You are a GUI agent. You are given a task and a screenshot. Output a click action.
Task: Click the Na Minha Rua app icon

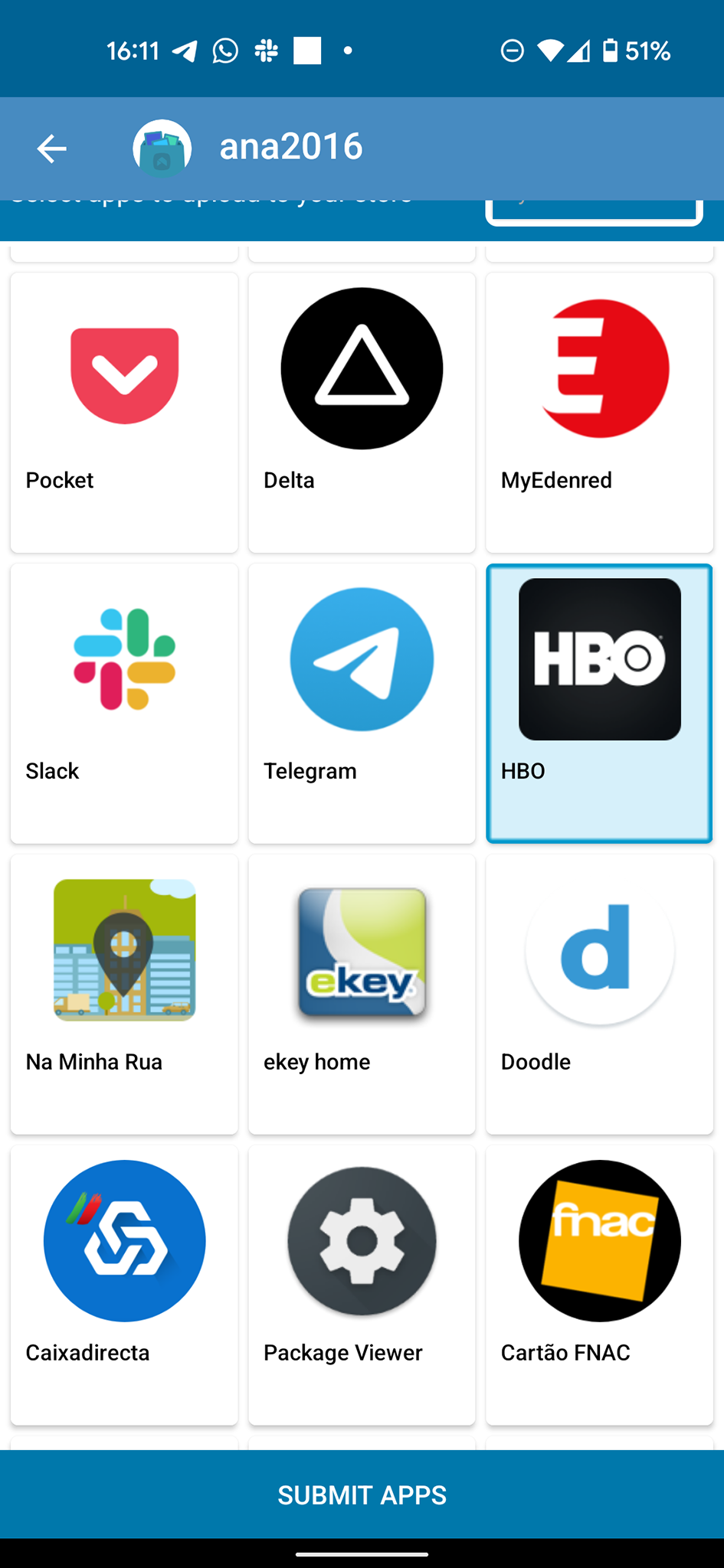(x=124, y=950)
